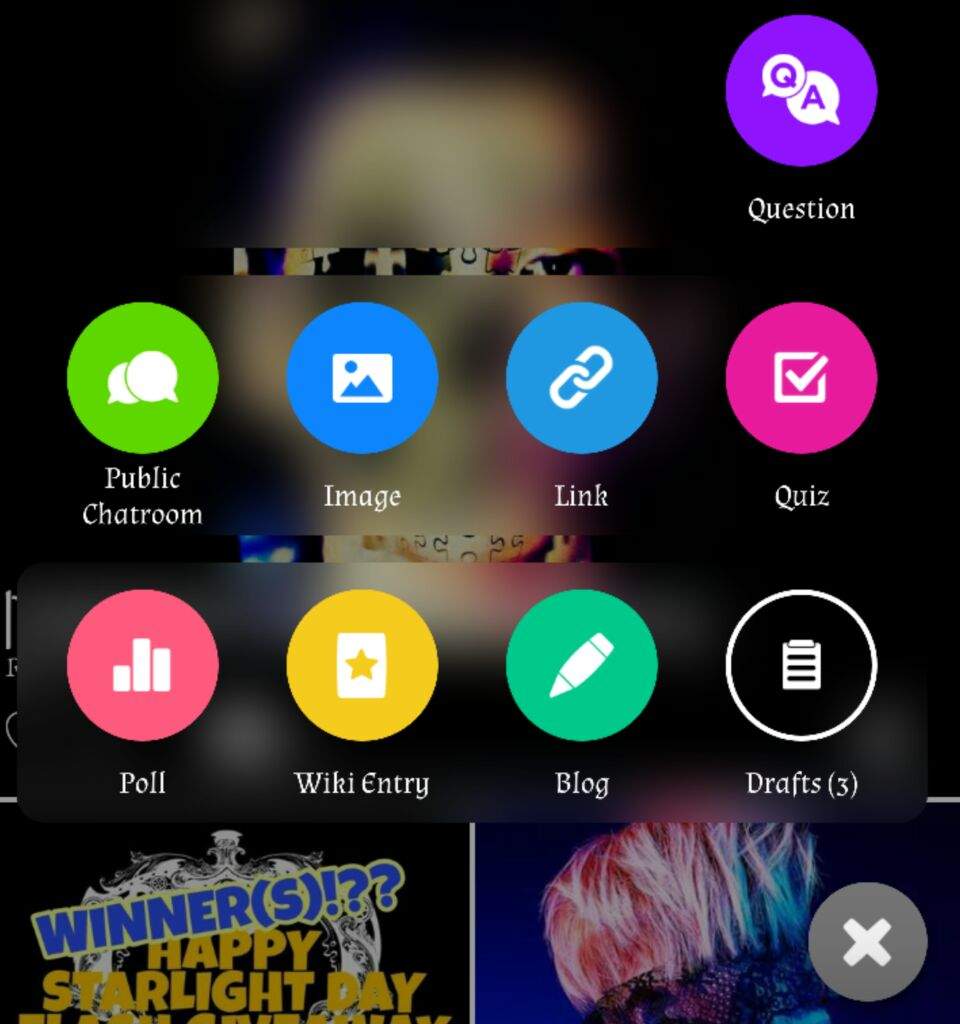Viewport: 960px width, 1024px height.
Task: Select the Image post option
Action: click(362, 378)
